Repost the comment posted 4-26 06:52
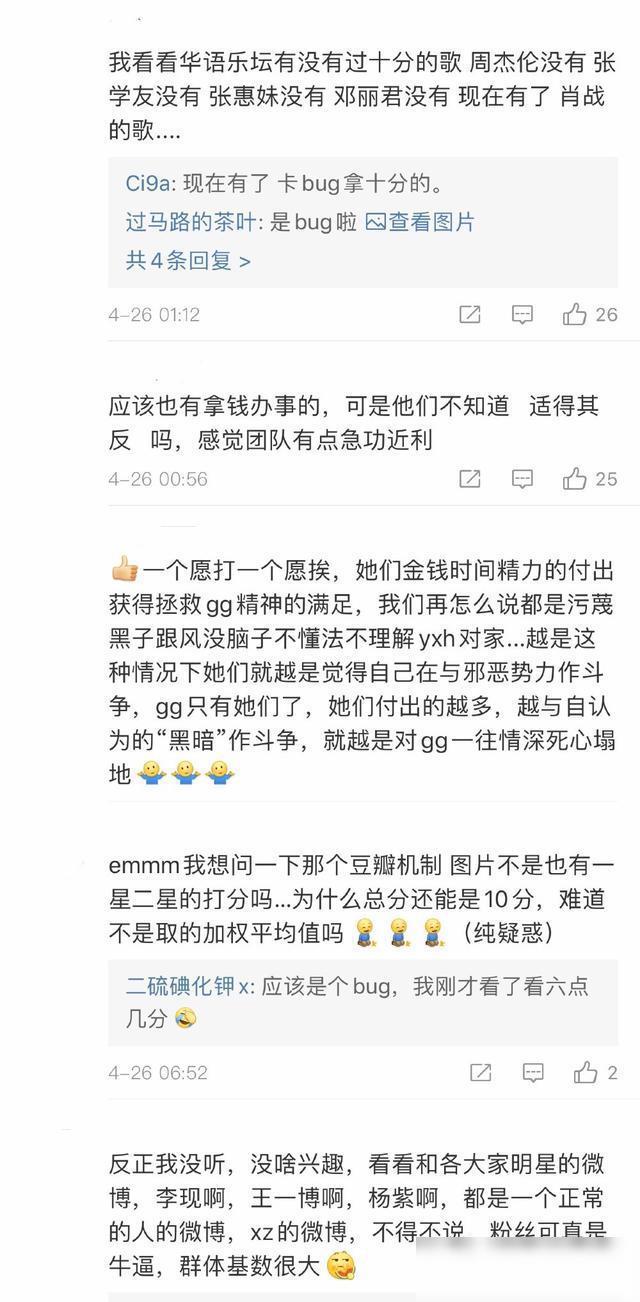Screen dimensions: 640x1302 coord(480,1073)
